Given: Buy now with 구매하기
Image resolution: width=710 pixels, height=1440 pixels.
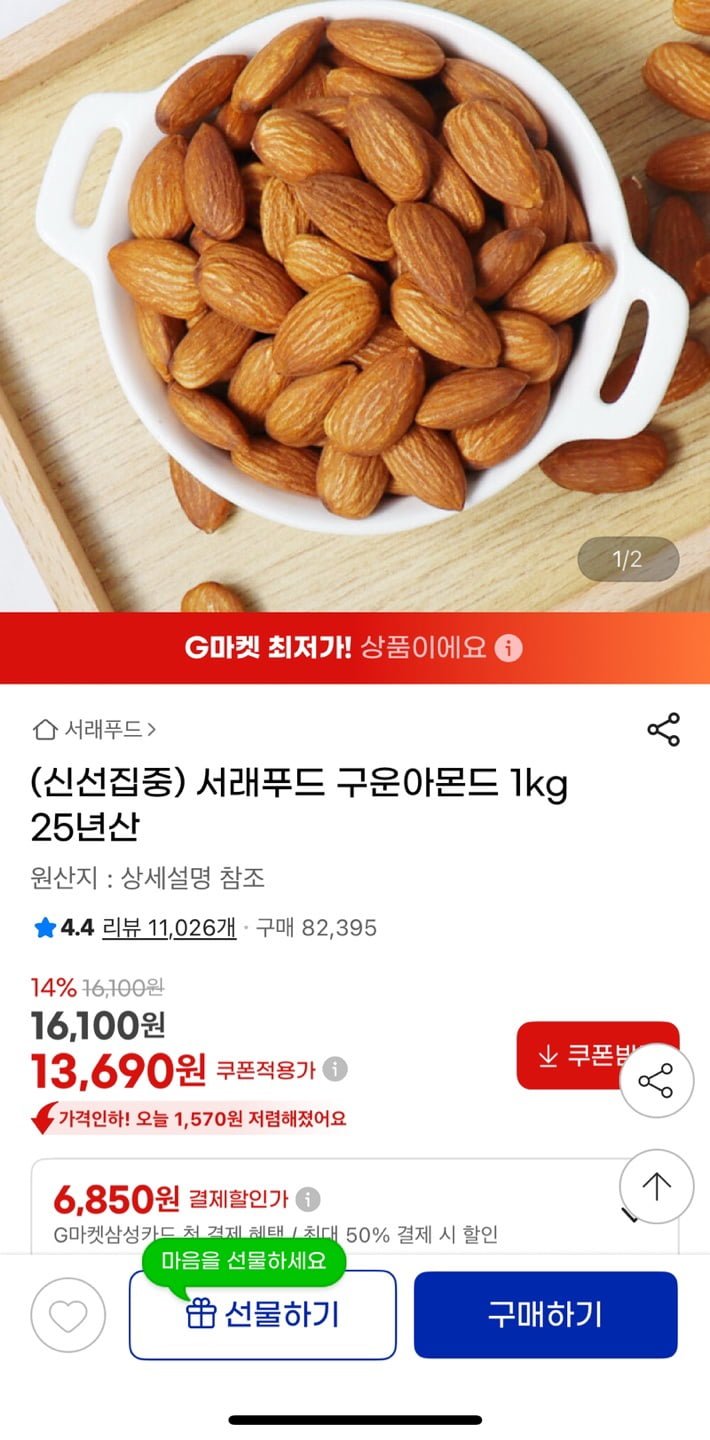Looking at the screenshot, I should [546, 1315].
